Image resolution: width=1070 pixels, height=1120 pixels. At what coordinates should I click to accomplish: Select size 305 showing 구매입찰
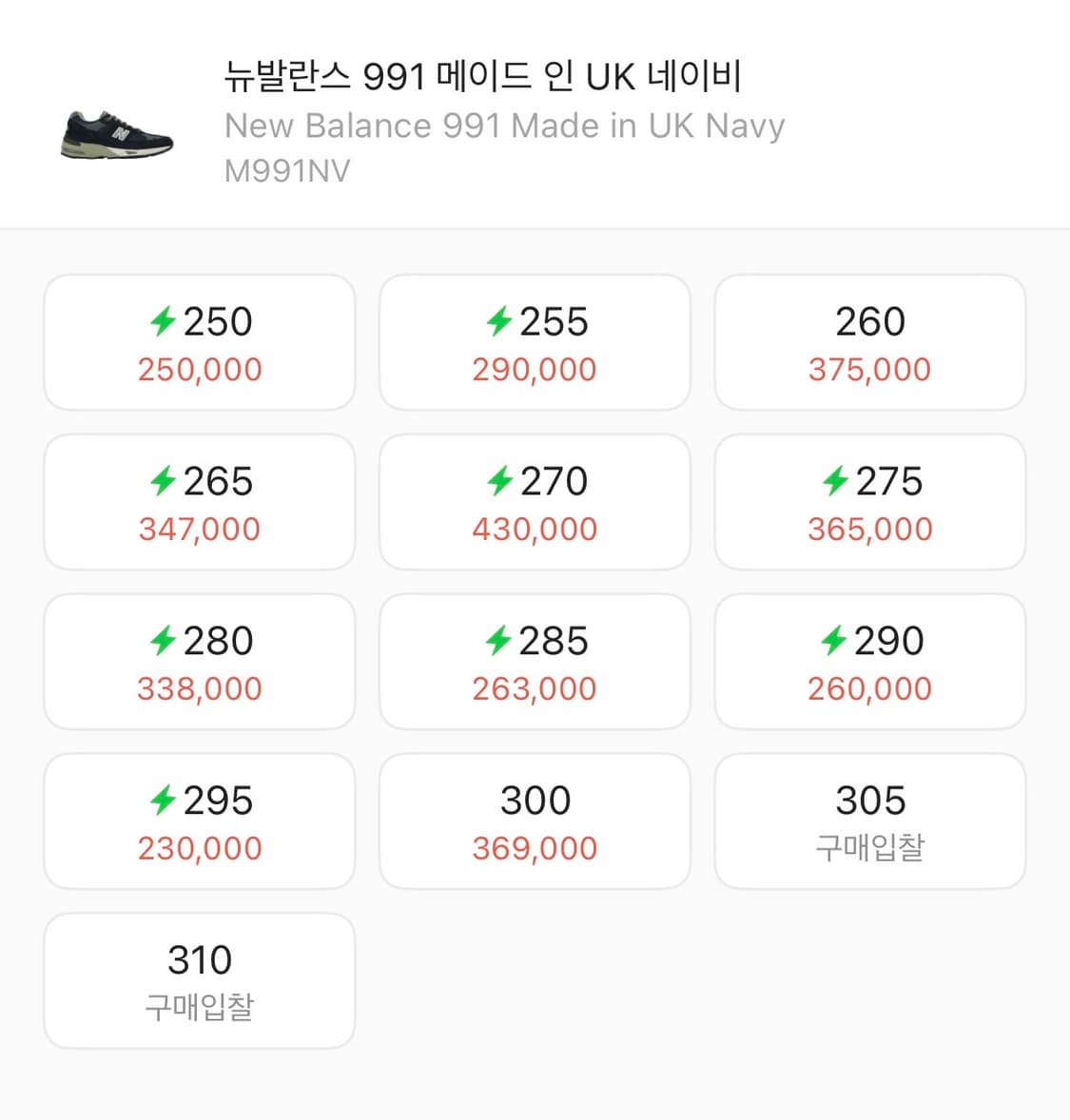pyautogui.click(x=869, y=821)
